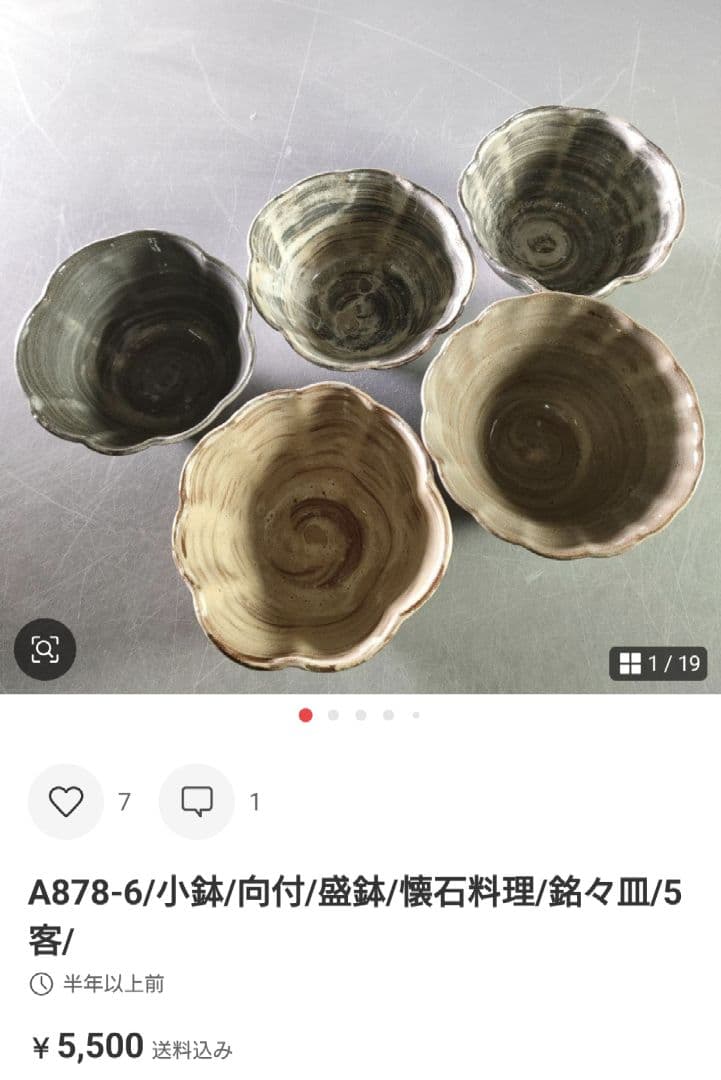Open the 1 / 19 photo grid view
This screenshot has width=721, height=1080.
(x=659, y=663)
